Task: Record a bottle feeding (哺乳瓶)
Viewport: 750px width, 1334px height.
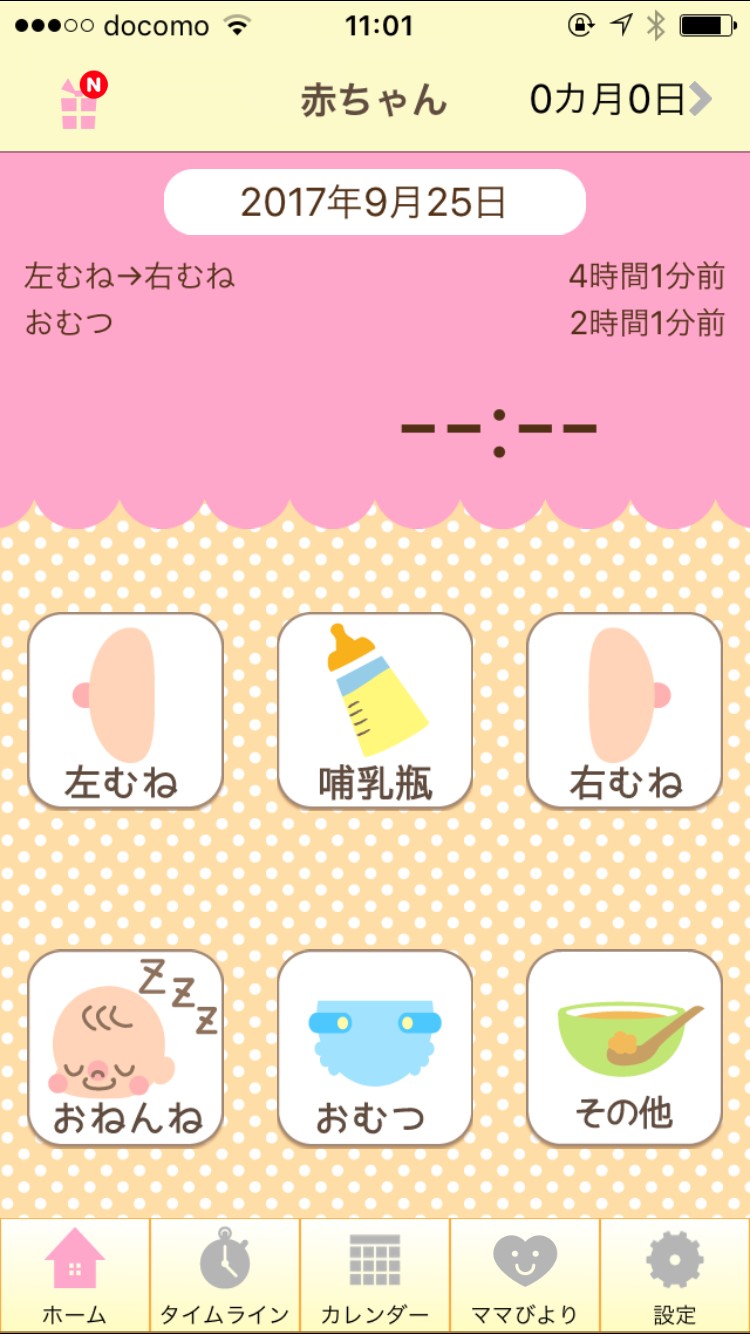Action: [375, 710]
